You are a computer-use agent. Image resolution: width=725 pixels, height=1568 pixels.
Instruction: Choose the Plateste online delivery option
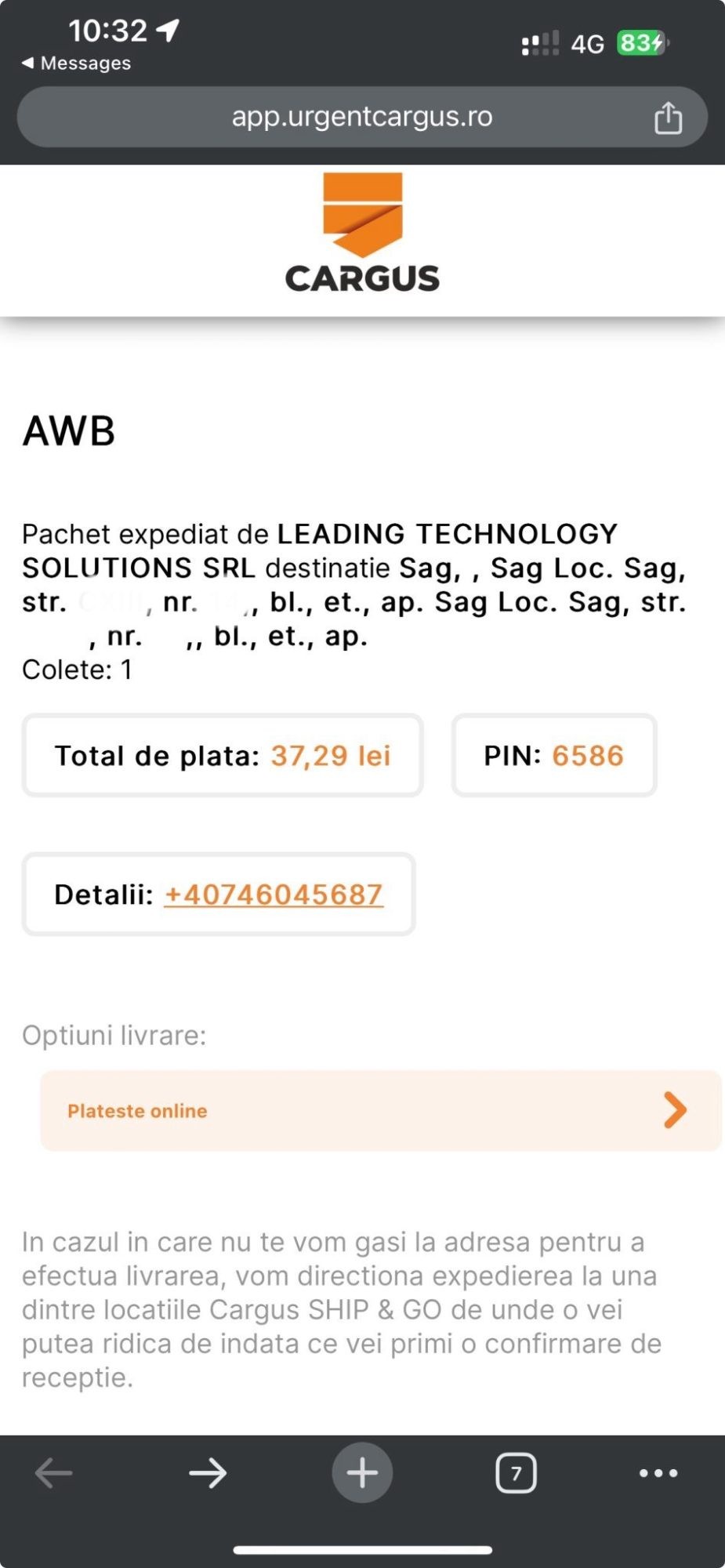point(380,1110)
